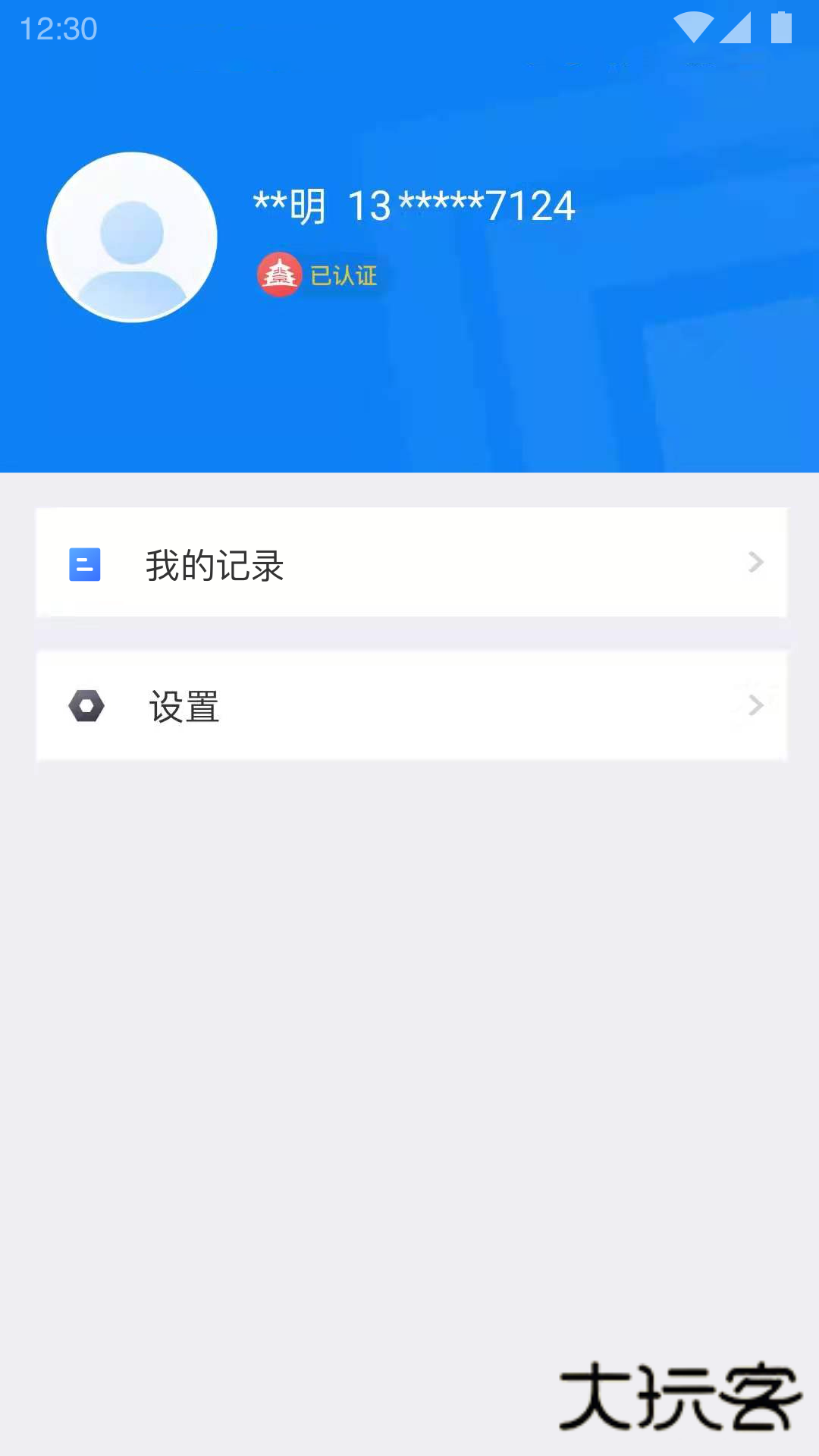Click the 我的记录 record icon
This screenshot has height=1456, width=819.
[x=85, y=563]
